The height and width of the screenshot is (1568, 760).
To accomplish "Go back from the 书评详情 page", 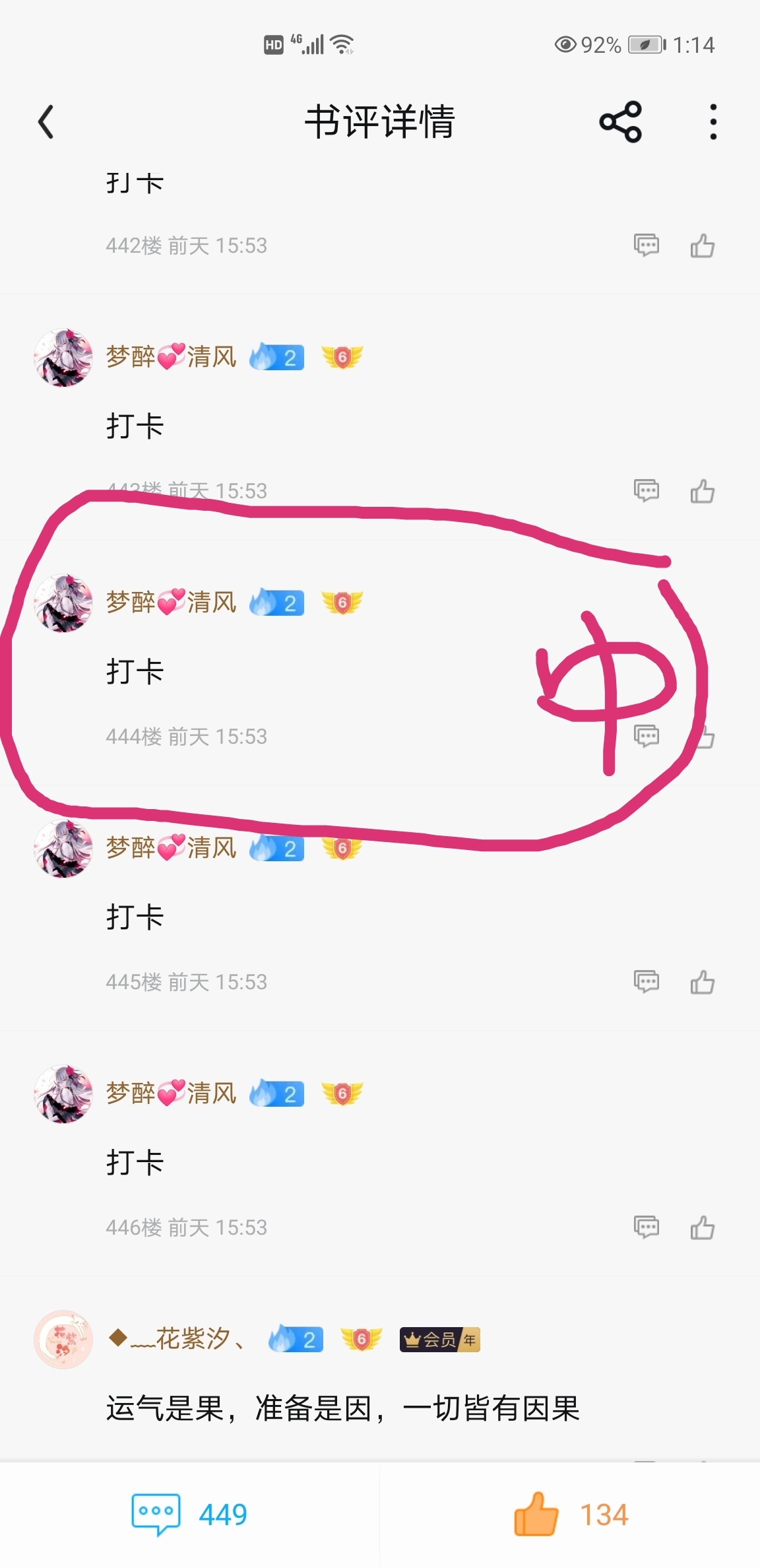I will tap(46, 122).
